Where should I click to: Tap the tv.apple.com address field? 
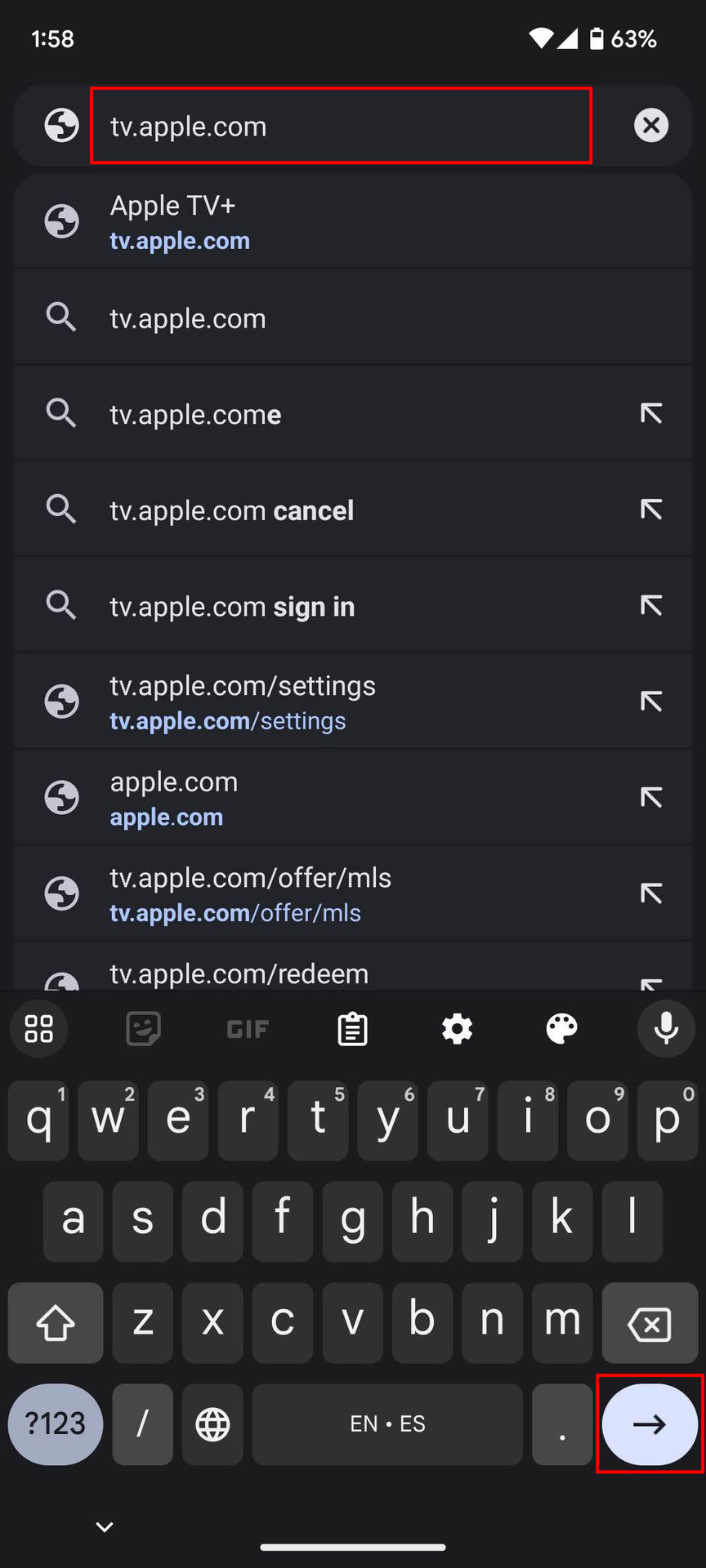(341, 126)
